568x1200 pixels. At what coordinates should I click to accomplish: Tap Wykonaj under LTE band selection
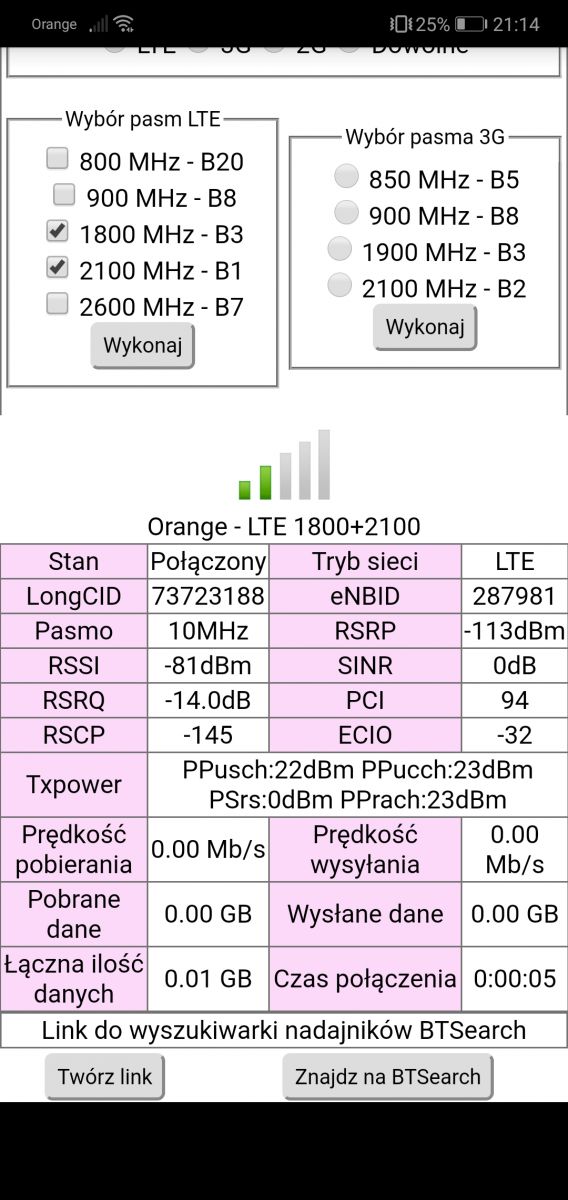coord(143,346)
